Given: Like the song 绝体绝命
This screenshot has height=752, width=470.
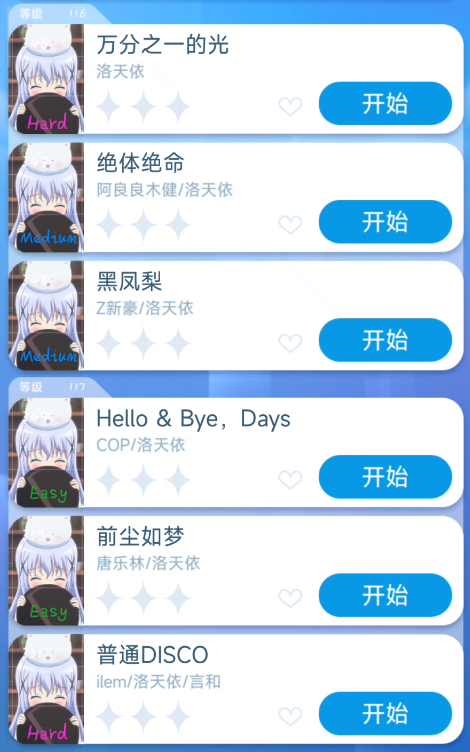Looking at the screenshot, I should tap(291, 224).
